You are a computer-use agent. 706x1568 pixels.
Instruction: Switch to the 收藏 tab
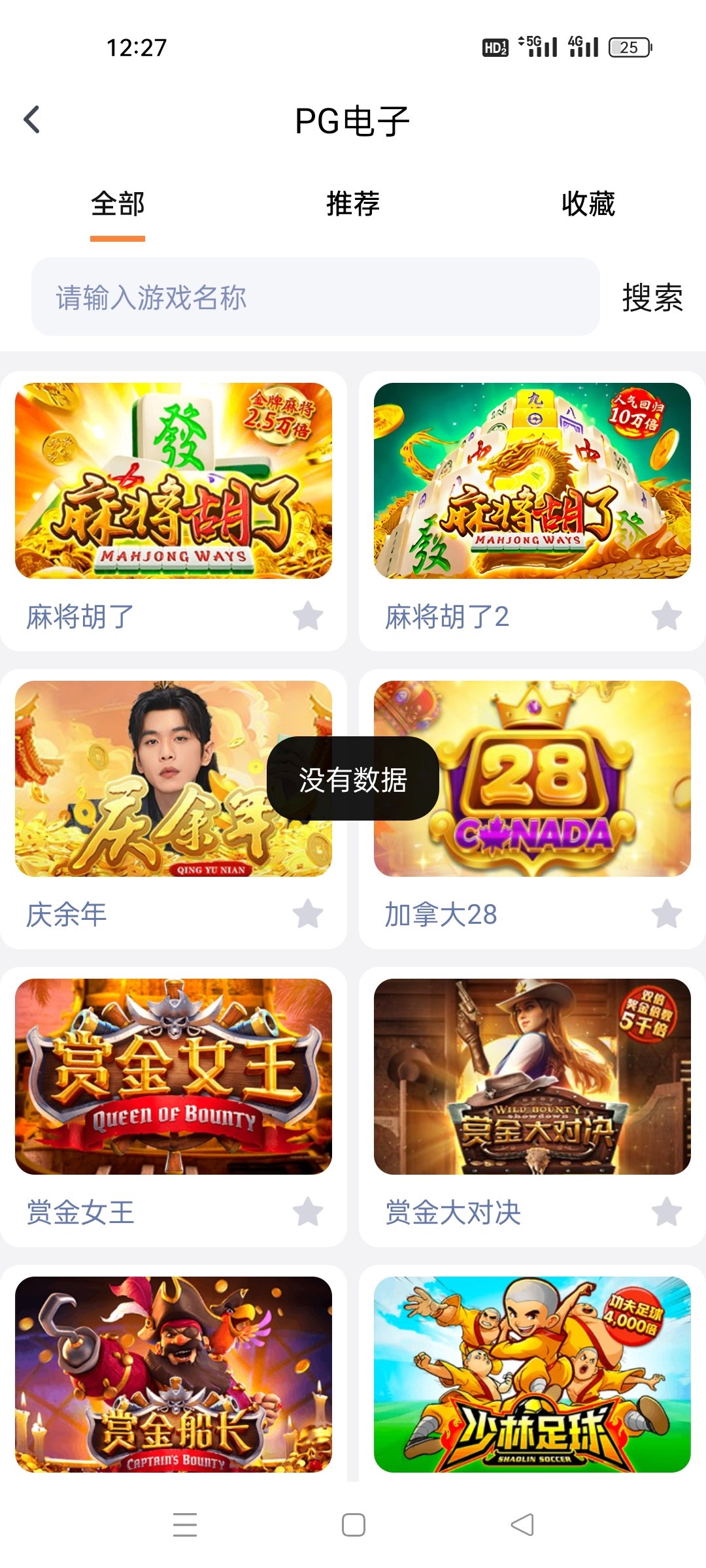point(588,204)
